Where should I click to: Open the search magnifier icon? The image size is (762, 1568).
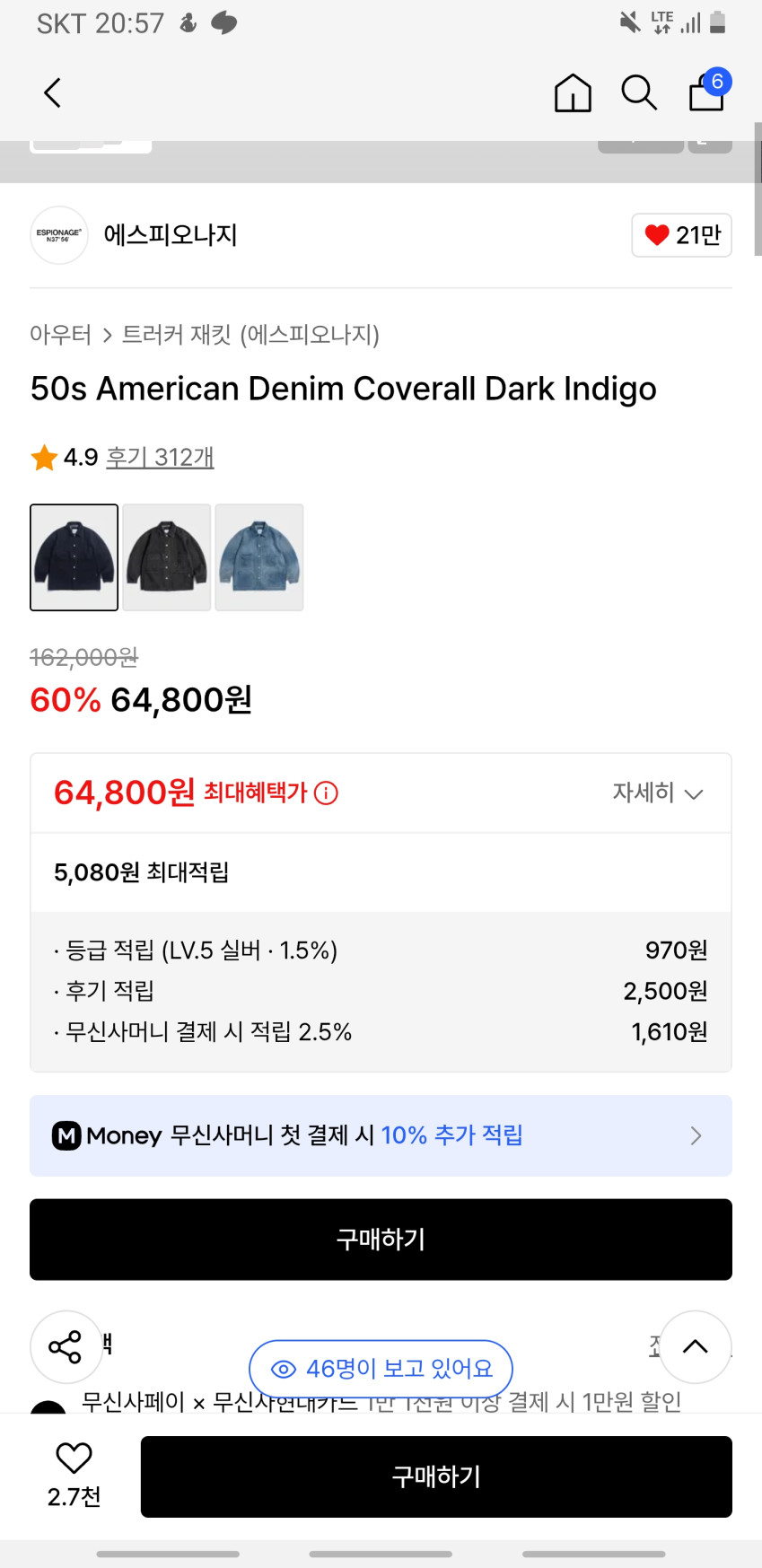(x=639, y=92)
